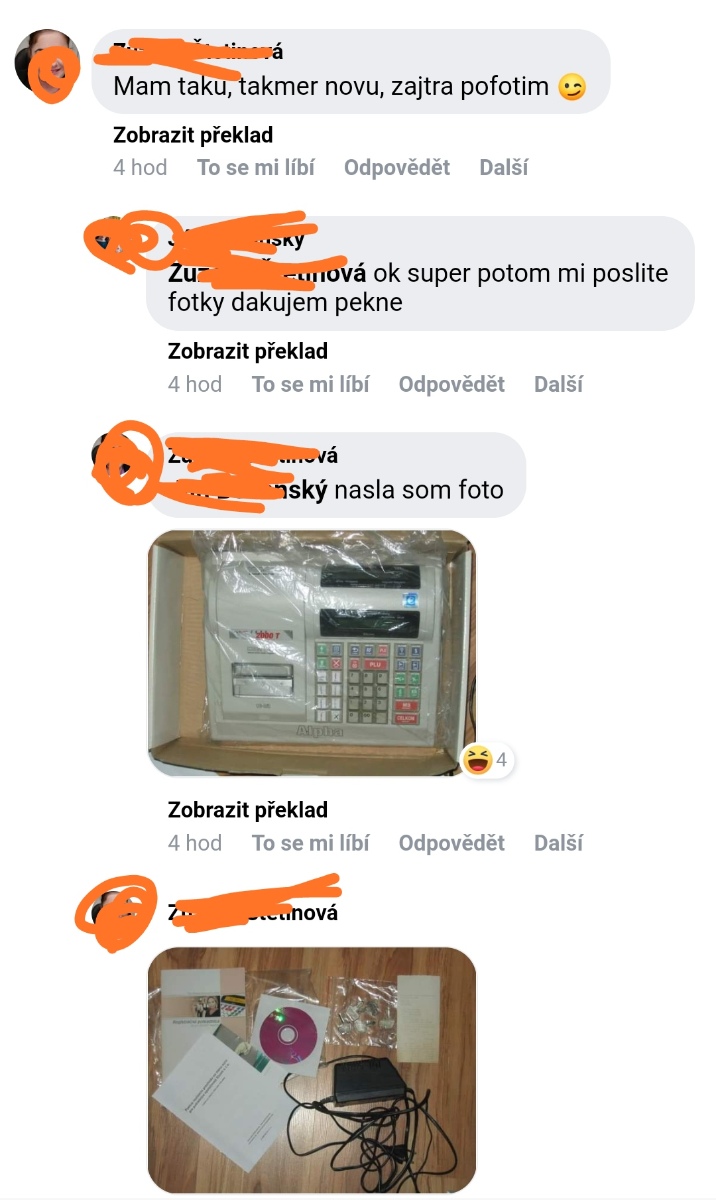Open Další under the "fotky dakujem pekne" comment

558,384
